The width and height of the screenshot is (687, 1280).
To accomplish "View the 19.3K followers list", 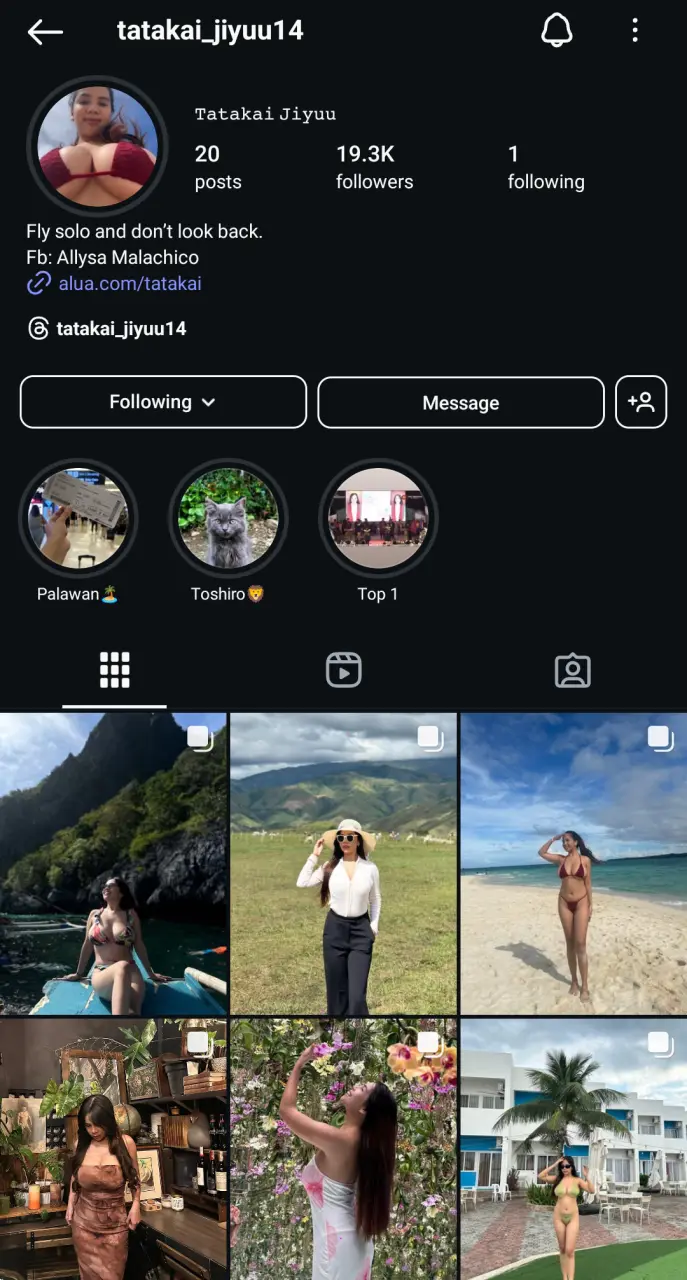I will [374, 167].
